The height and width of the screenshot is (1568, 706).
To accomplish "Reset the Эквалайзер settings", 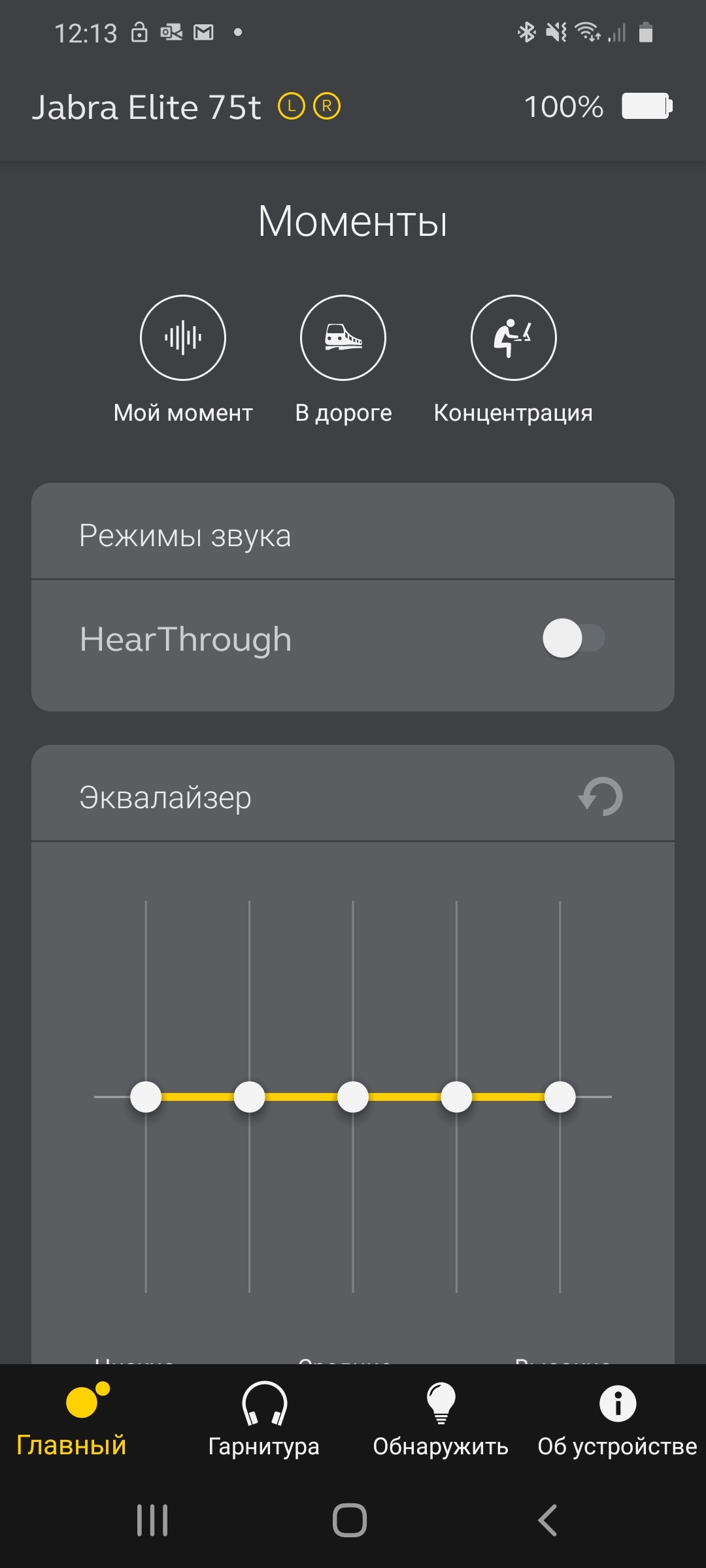I will (601, 796).
